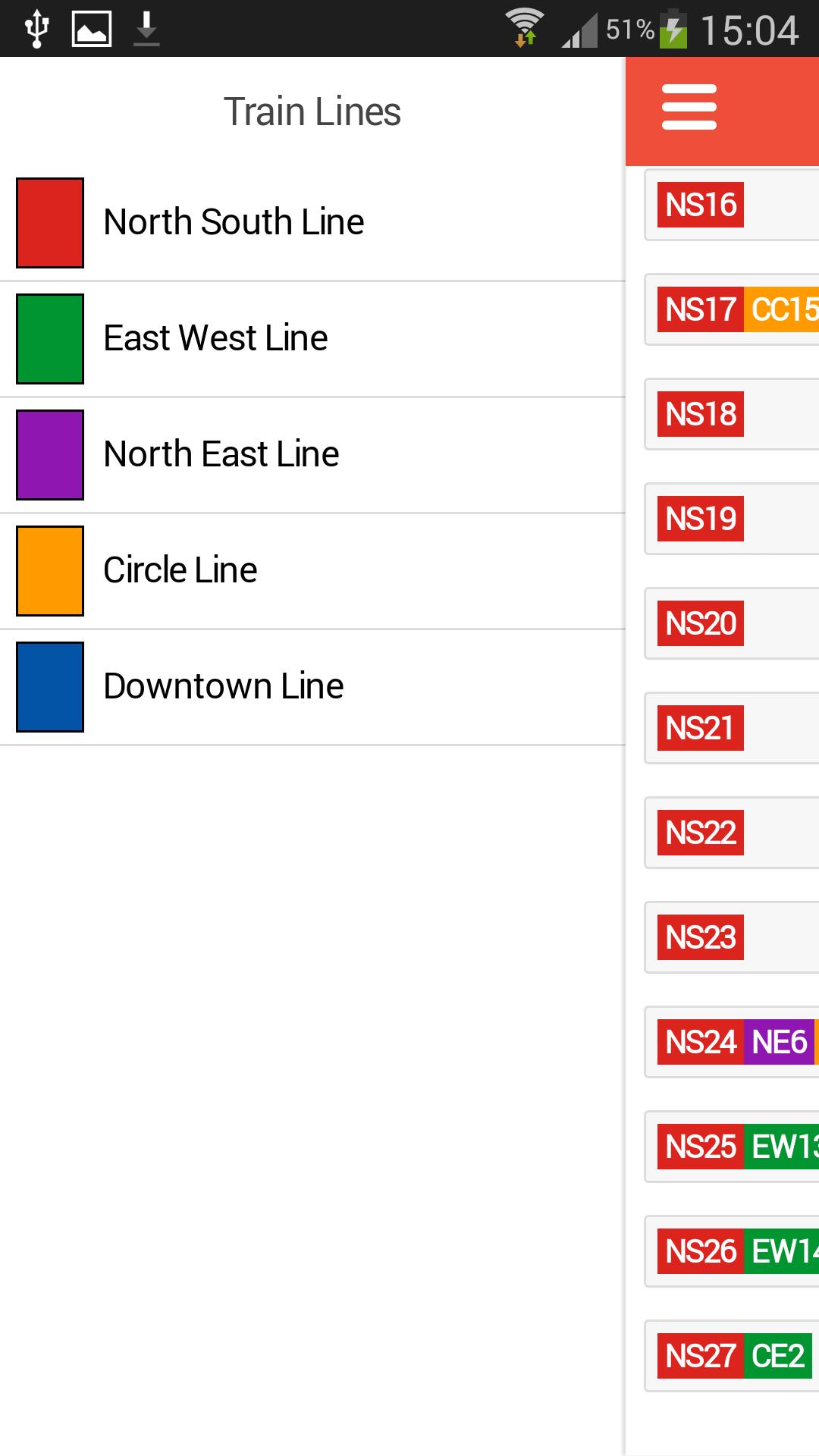Open station NS25 EW13
The width and height of the screenshot is (819, 1456).
pyautogui.click(x=732, y=1147)
